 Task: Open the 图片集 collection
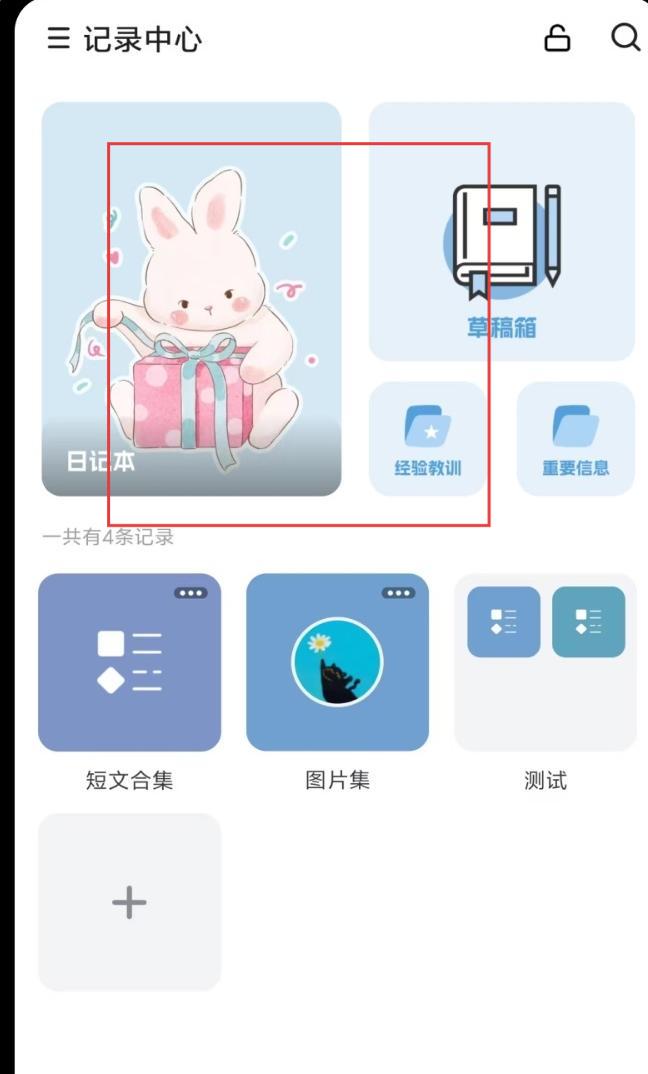pos(337,662)
